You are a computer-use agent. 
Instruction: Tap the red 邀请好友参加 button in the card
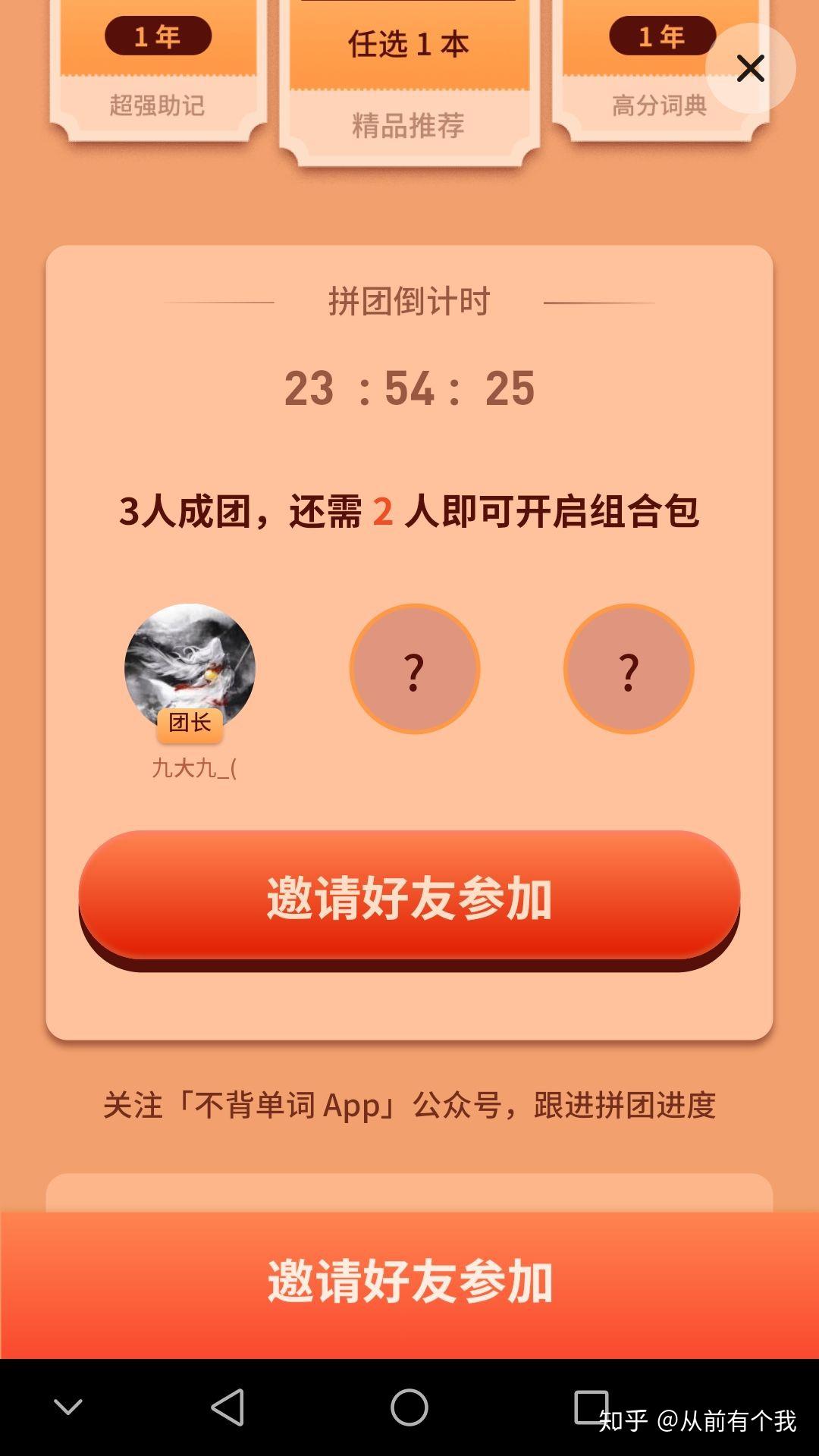[x=409, y=899]
